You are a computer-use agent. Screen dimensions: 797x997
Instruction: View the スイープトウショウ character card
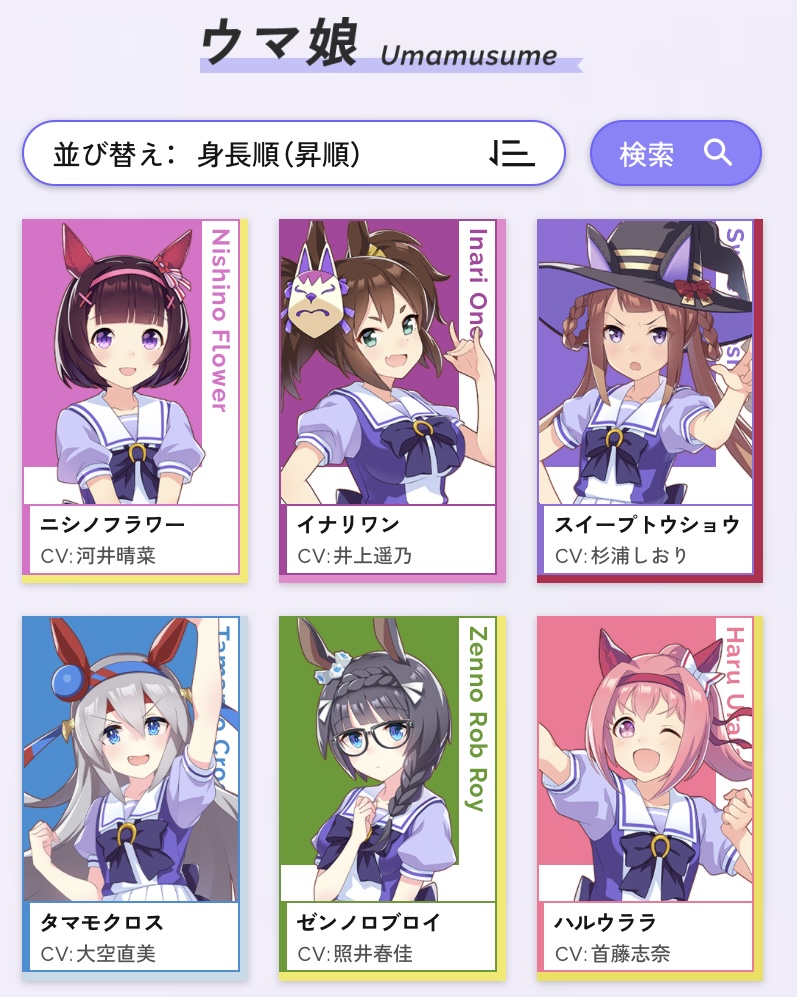(647, 400)
